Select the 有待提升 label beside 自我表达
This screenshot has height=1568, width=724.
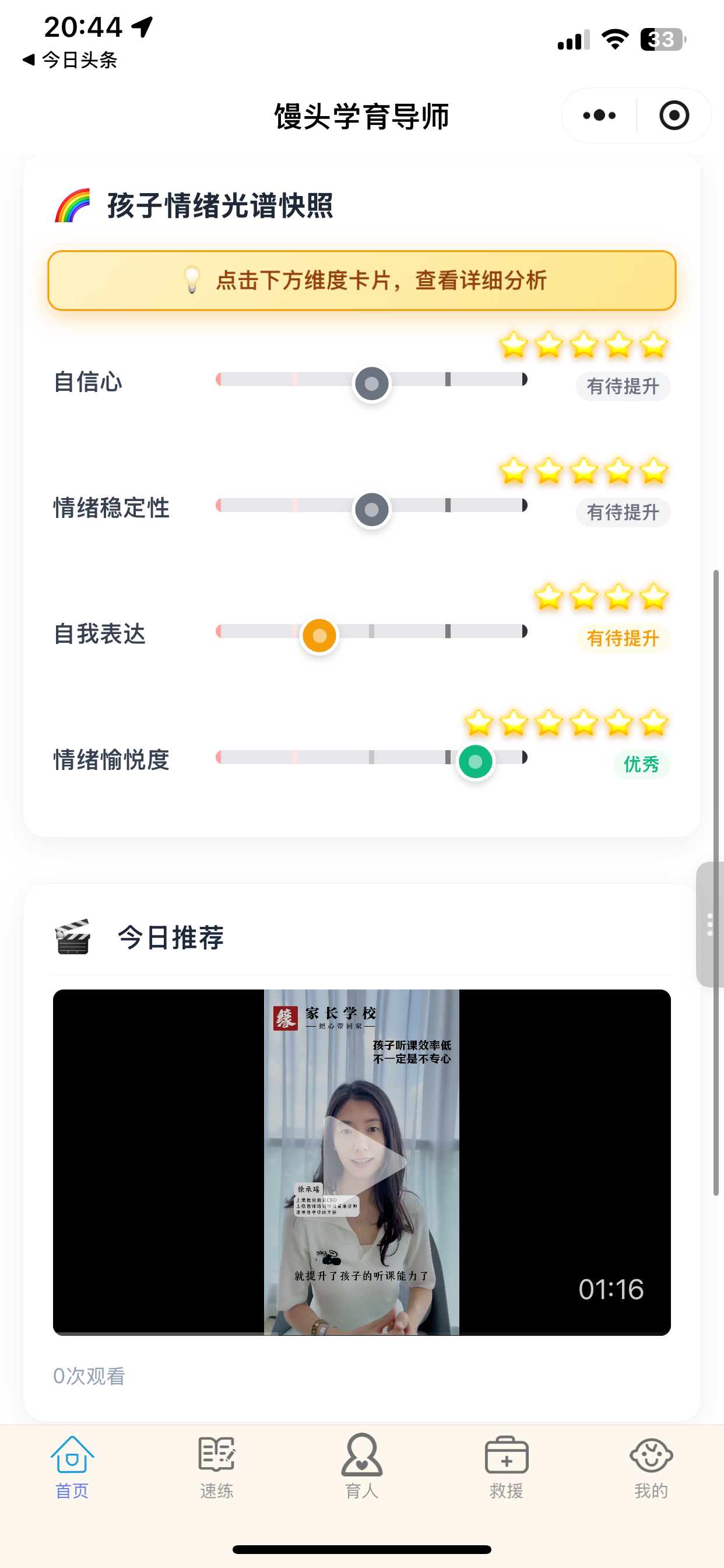pyautogui.click(x=622, y=639)
